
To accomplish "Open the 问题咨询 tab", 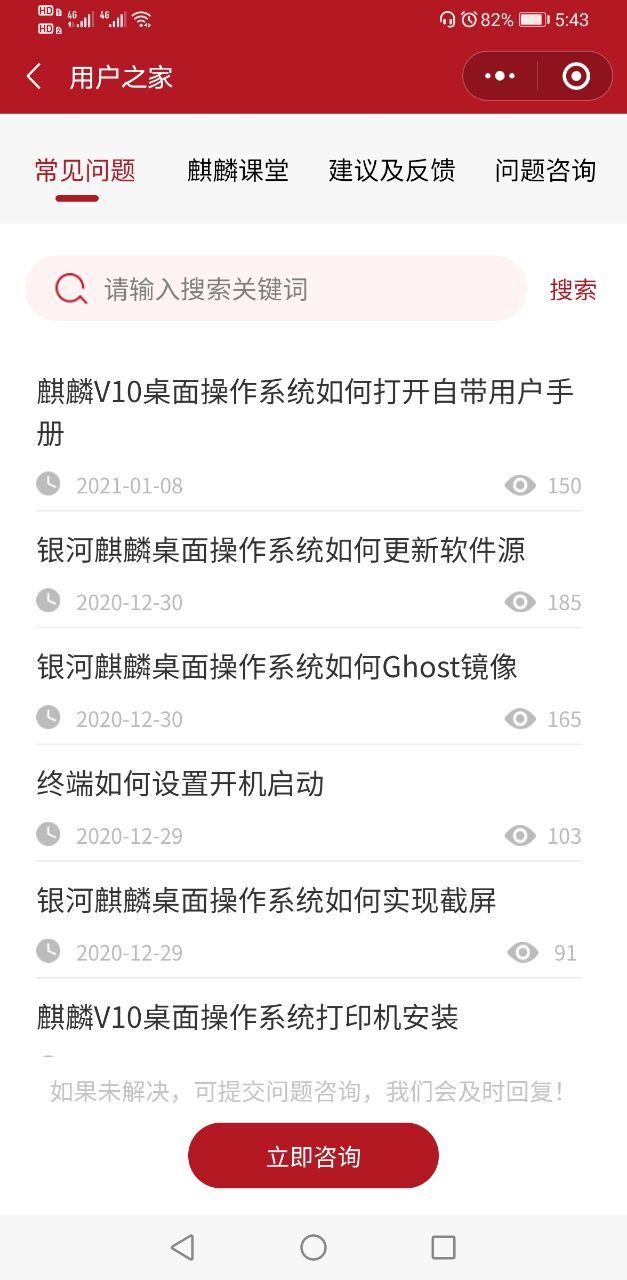I will point(545,170).
